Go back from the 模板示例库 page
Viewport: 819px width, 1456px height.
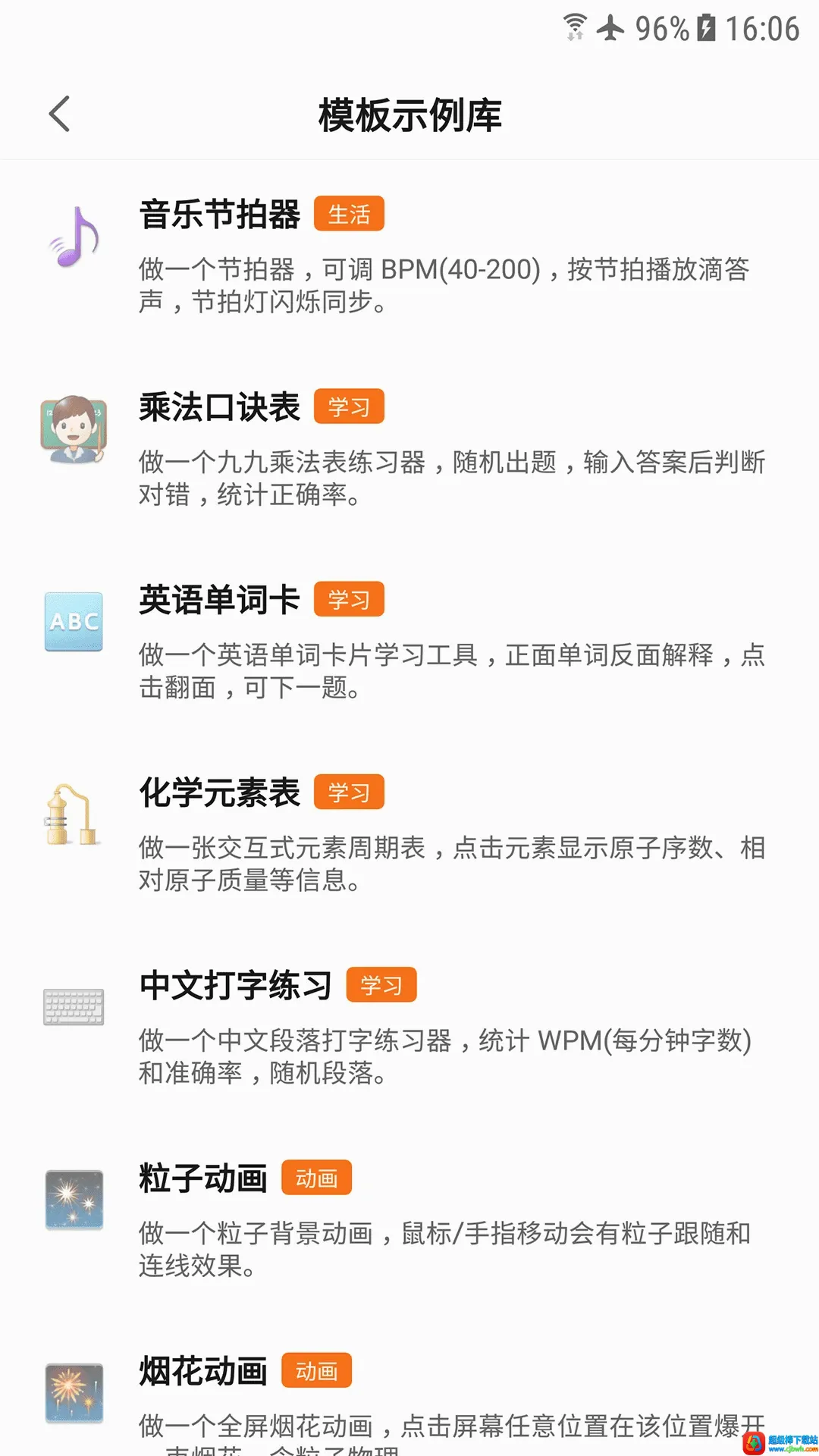[x=59, y=115]
